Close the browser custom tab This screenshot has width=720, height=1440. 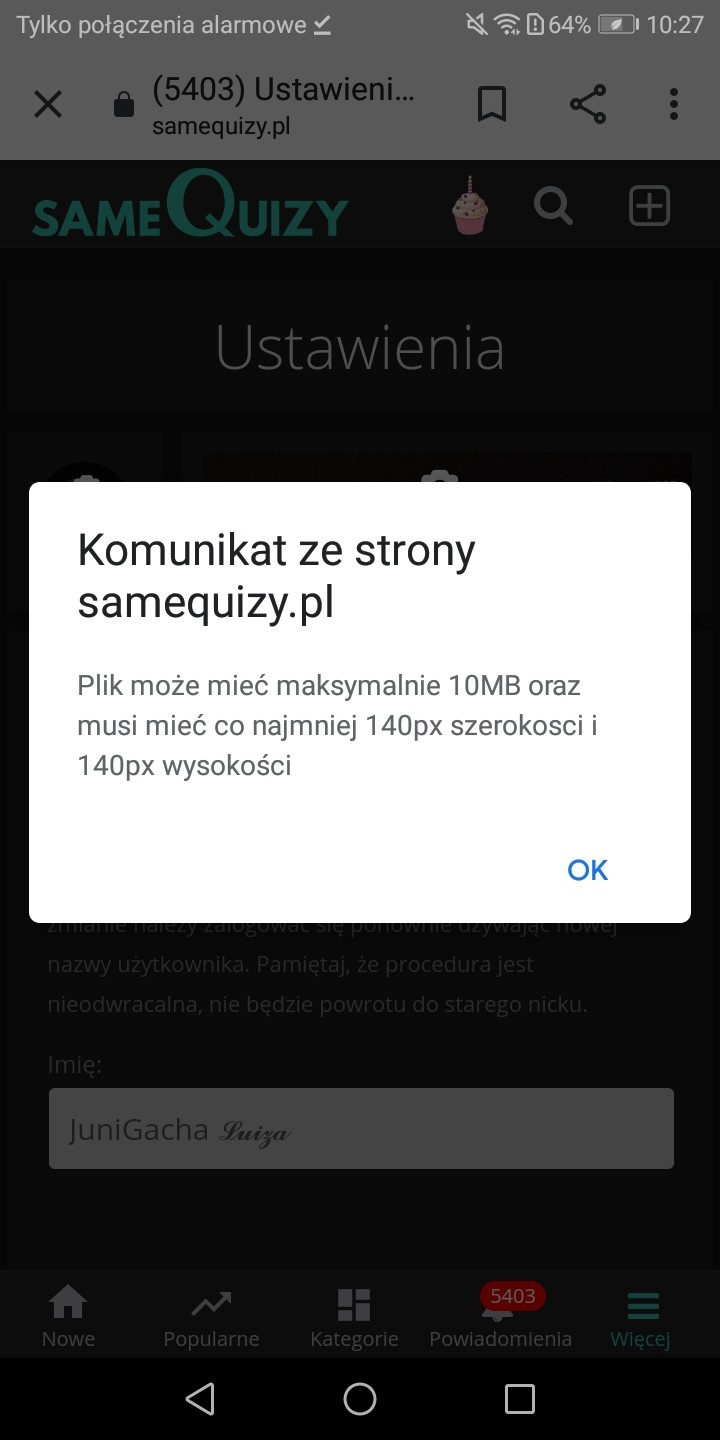coord(48,104)
